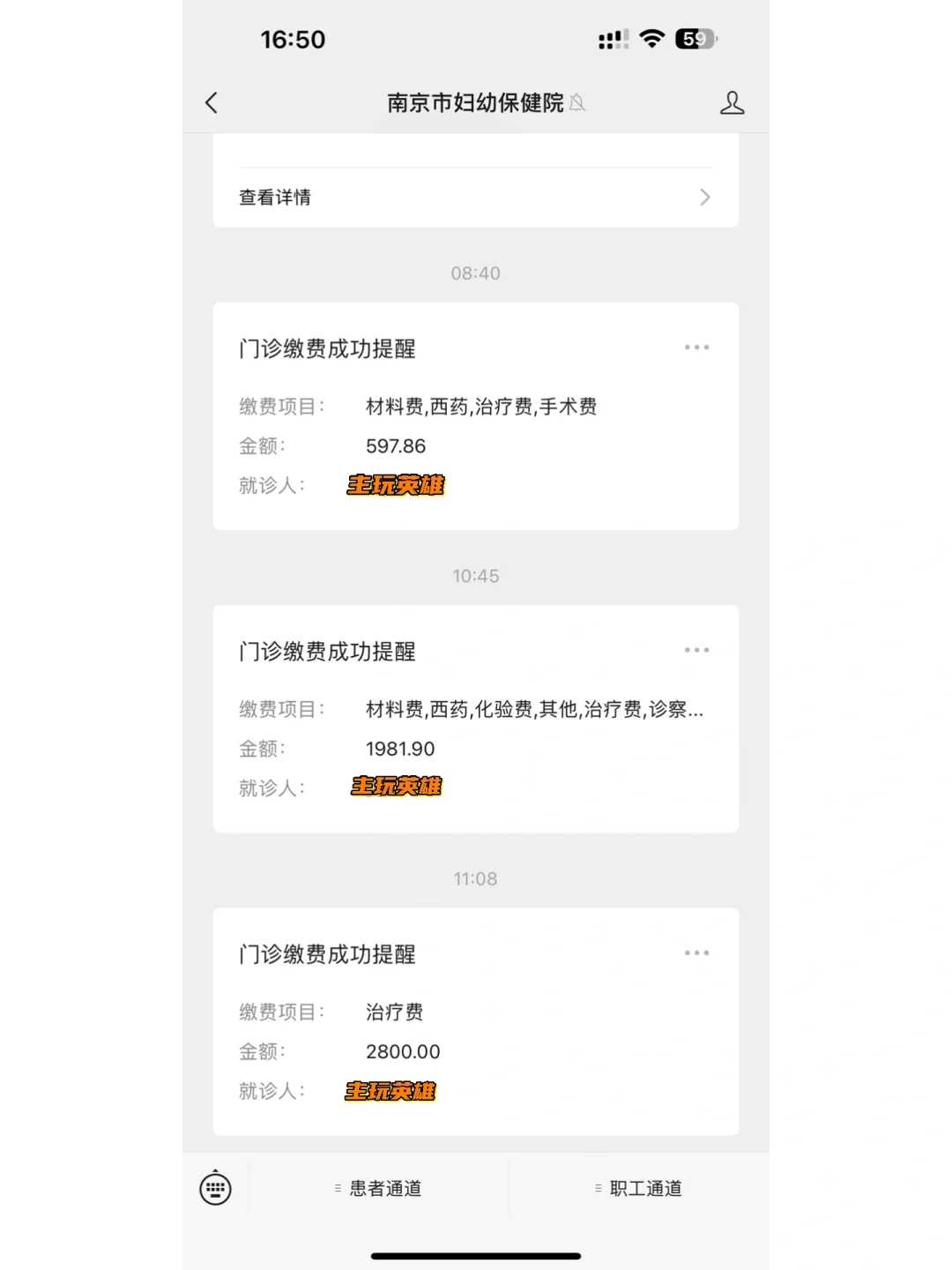952x1270 pixels.
Task: Tap the 南京市妇幼保健院 title
Action: coord(476,102)
